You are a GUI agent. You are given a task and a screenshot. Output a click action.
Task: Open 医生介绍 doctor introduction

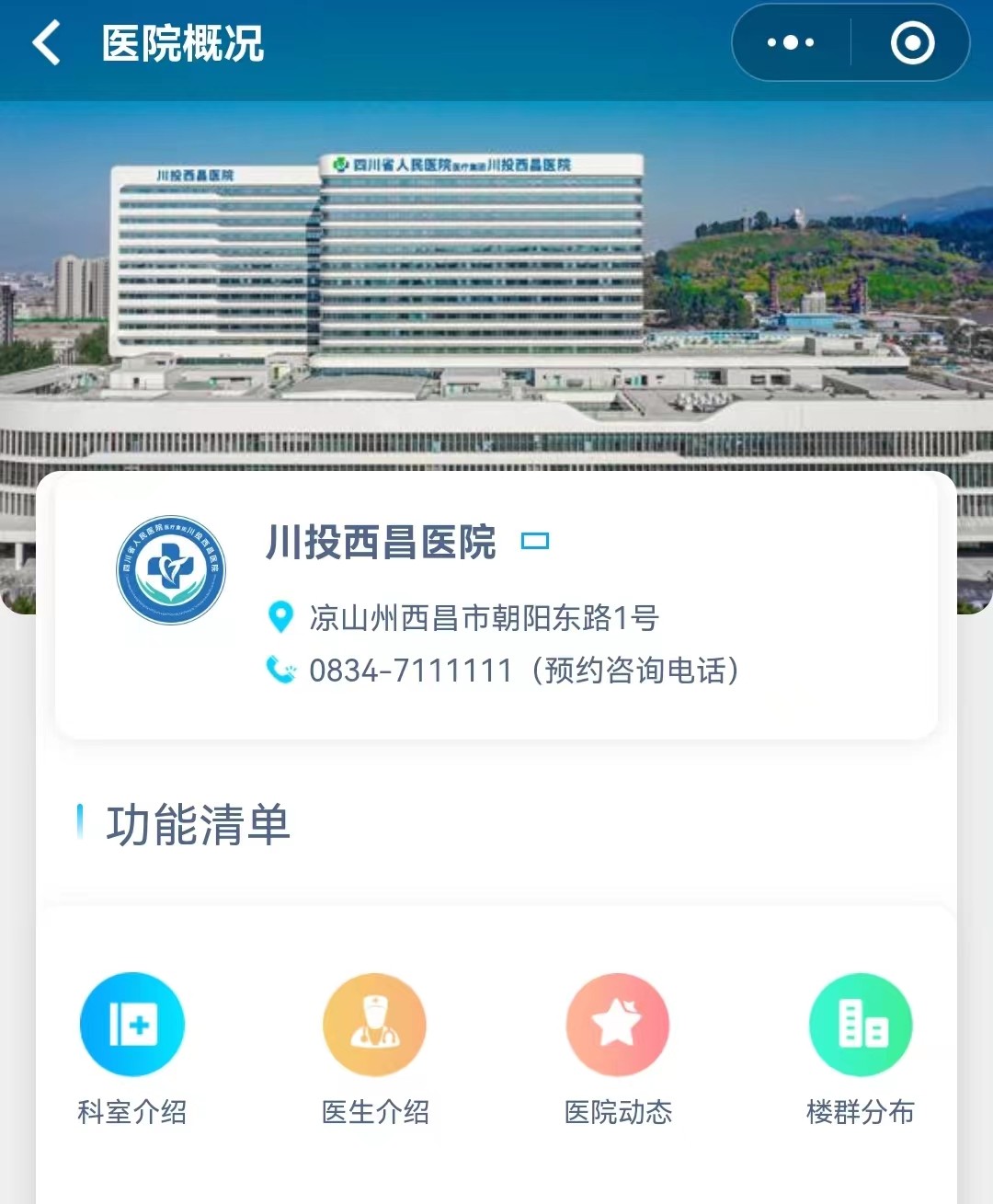[x=374, y=1025]
